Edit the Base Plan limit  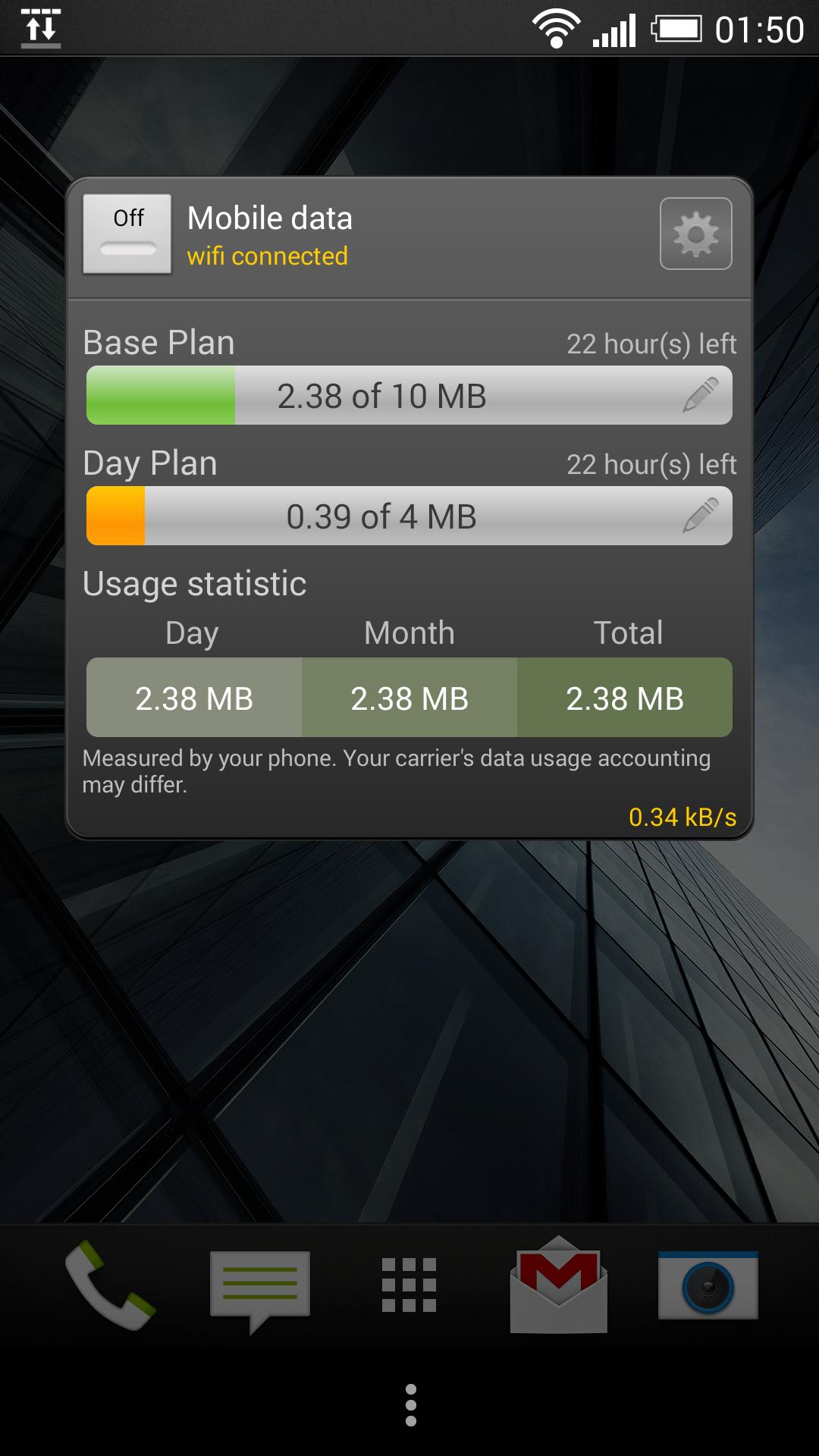tap(700, 395)
